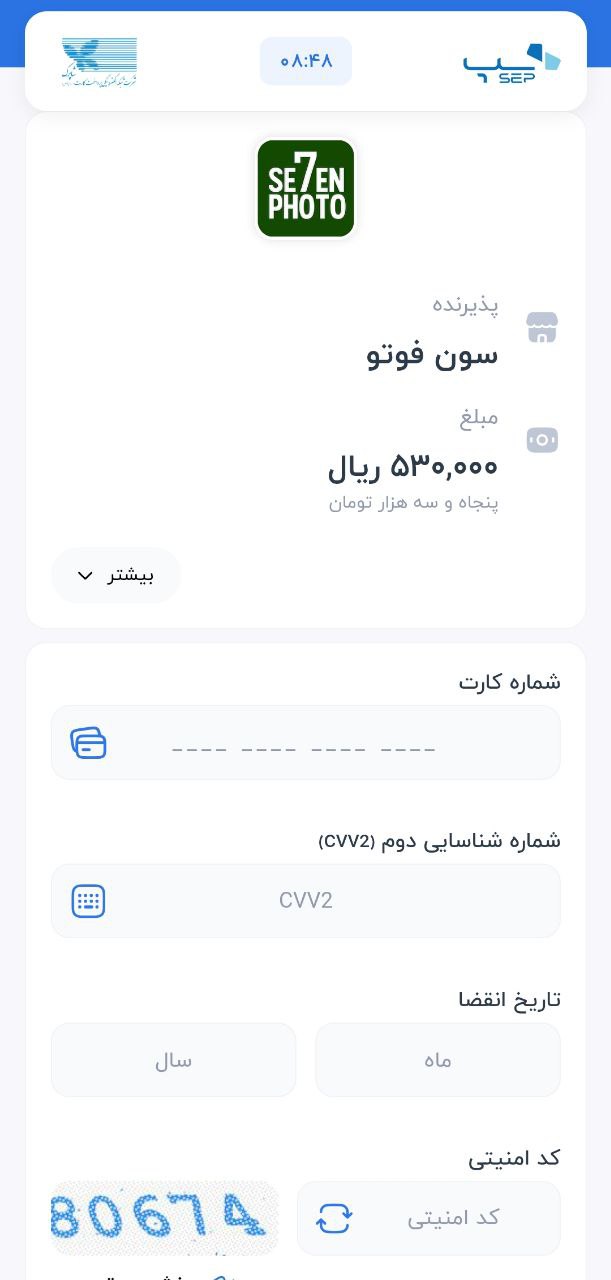The image size is (611, 1280).
Task: Expand the بیشتر details section
Action: pos(116,576)
